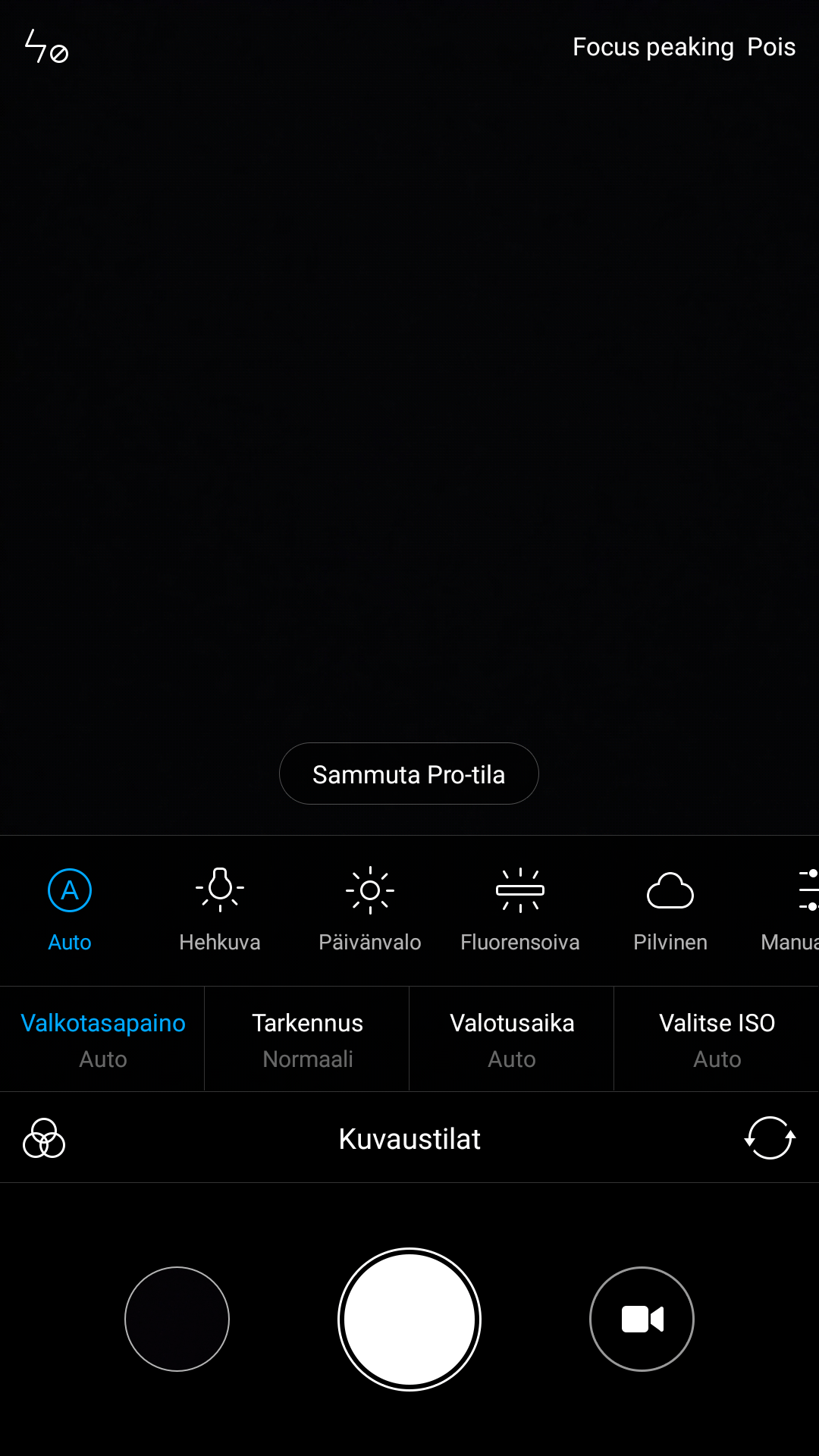Open Valotusaika exposure time setting

[x=512, y=1039]
